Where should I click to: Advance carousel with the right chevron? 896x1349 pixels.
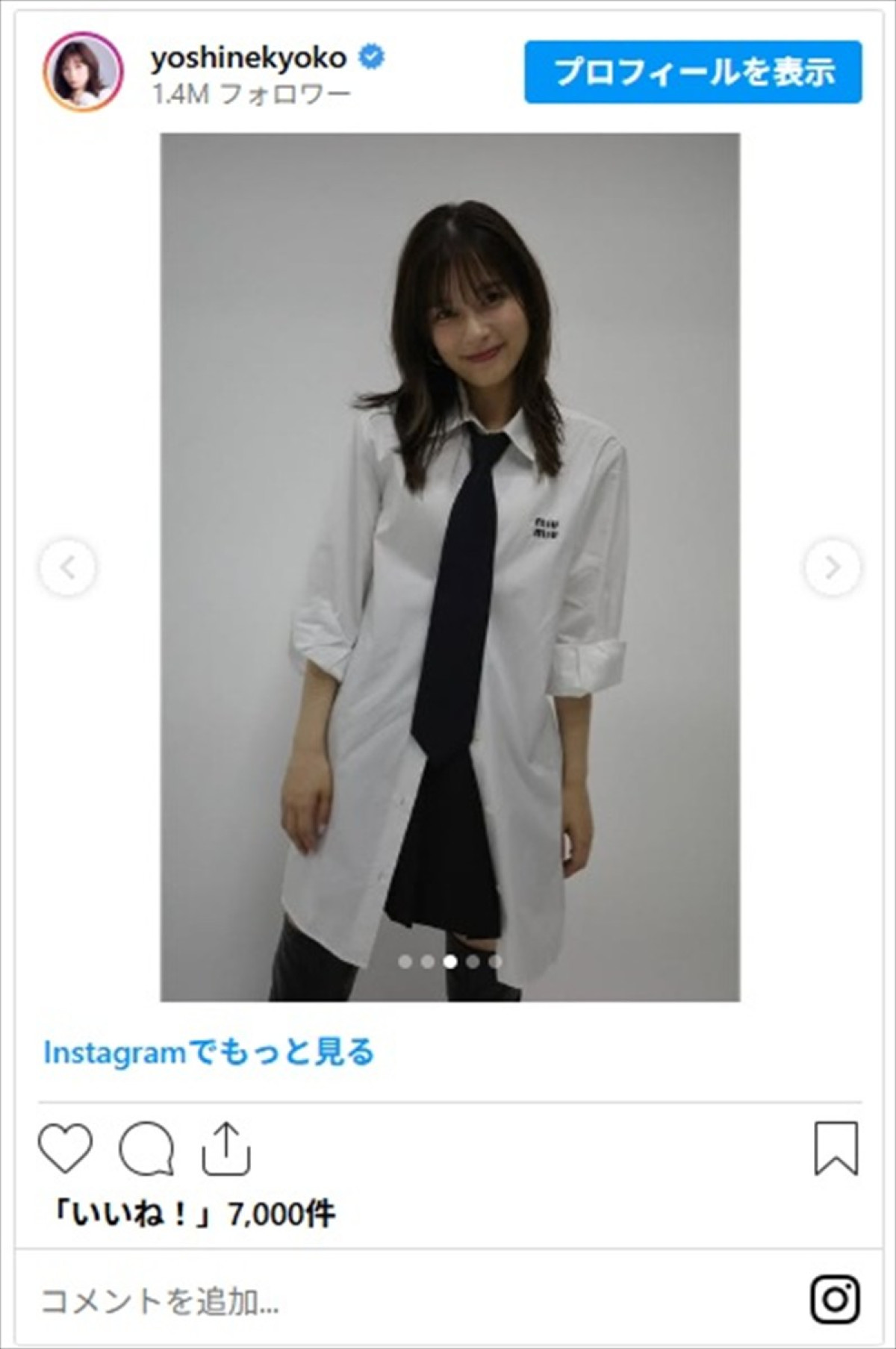[831, 566]
